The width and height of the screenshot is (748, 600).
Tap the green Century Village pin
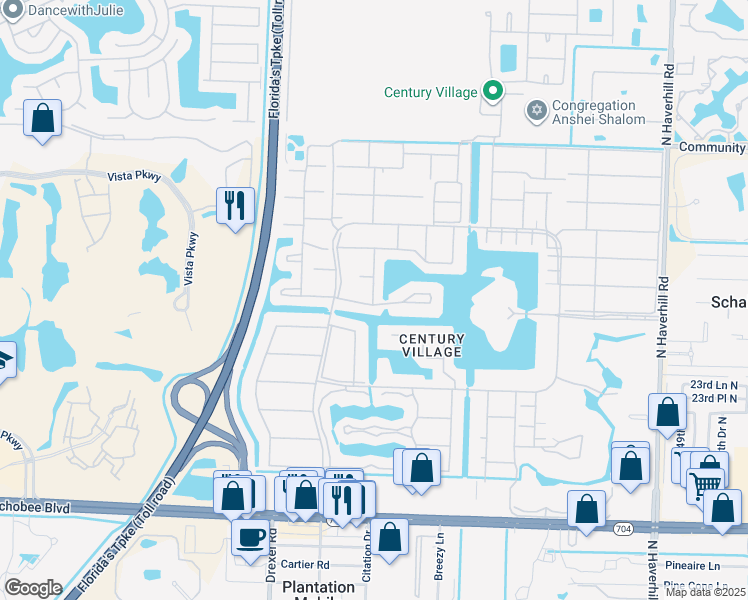492,92
